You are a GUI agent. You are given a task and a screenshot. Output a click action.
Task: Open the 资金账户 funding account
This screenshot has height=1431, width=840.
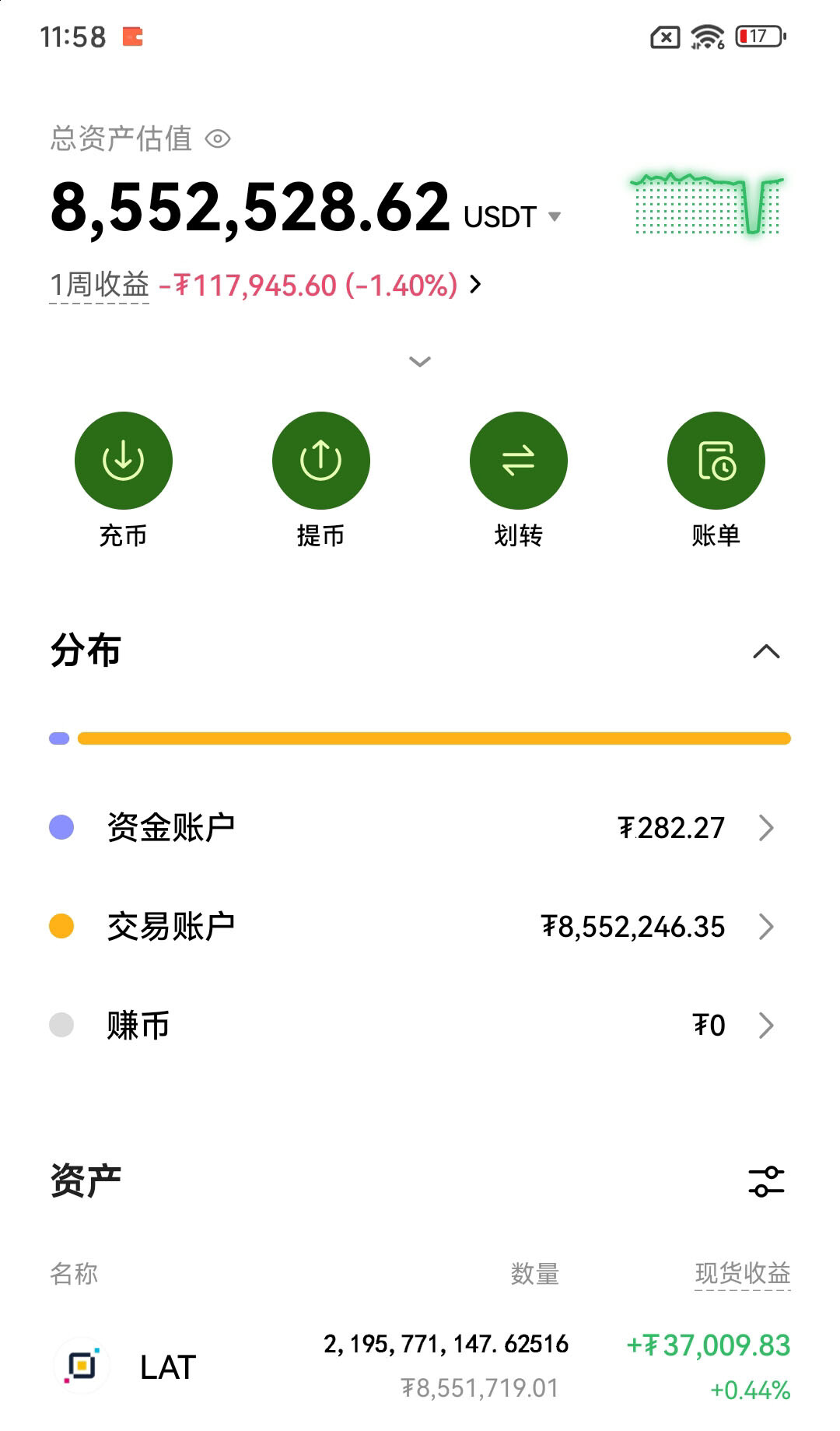click(x=420, y=827)
